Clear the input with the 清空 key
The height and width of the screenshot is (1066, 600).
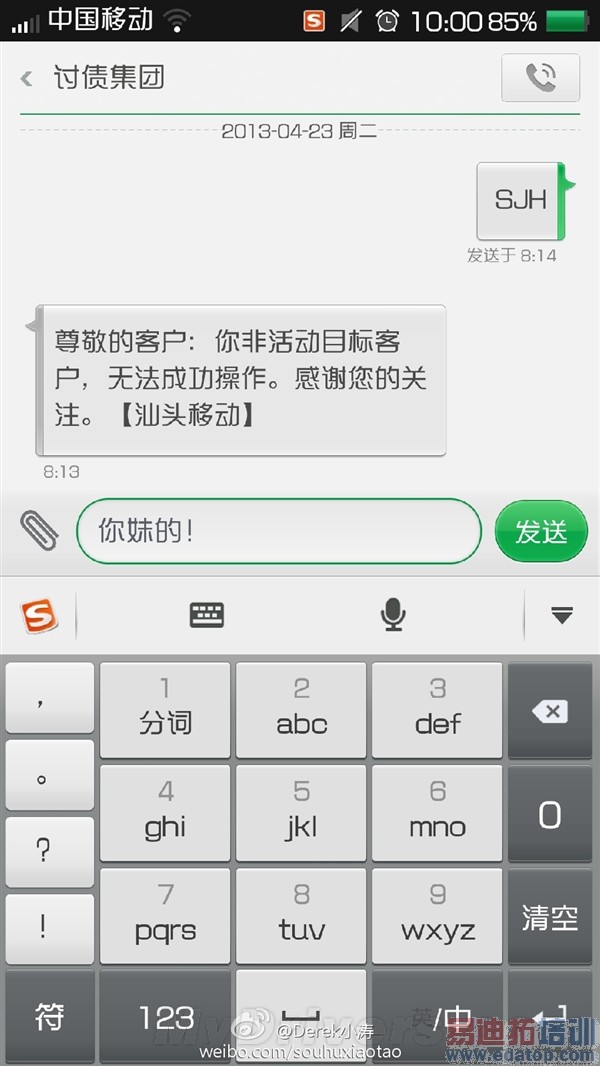point(549,917)
